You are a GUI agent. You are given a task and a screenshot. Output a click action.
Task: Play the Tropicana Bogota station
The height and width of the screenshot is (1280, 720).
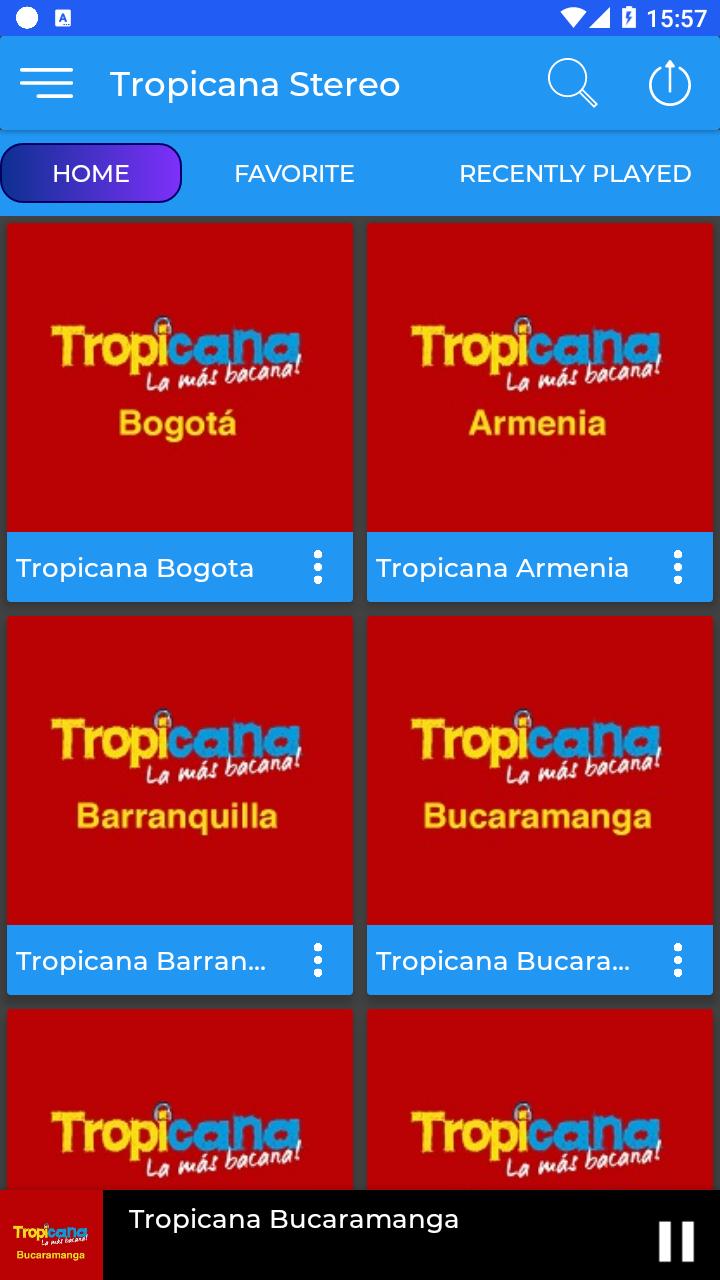coord(180,380)
